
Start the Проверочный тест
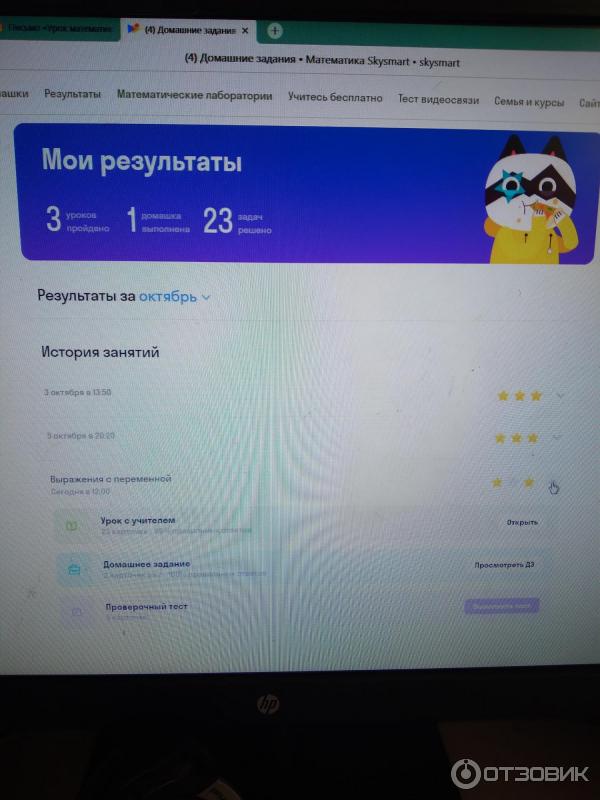[501, 606]
